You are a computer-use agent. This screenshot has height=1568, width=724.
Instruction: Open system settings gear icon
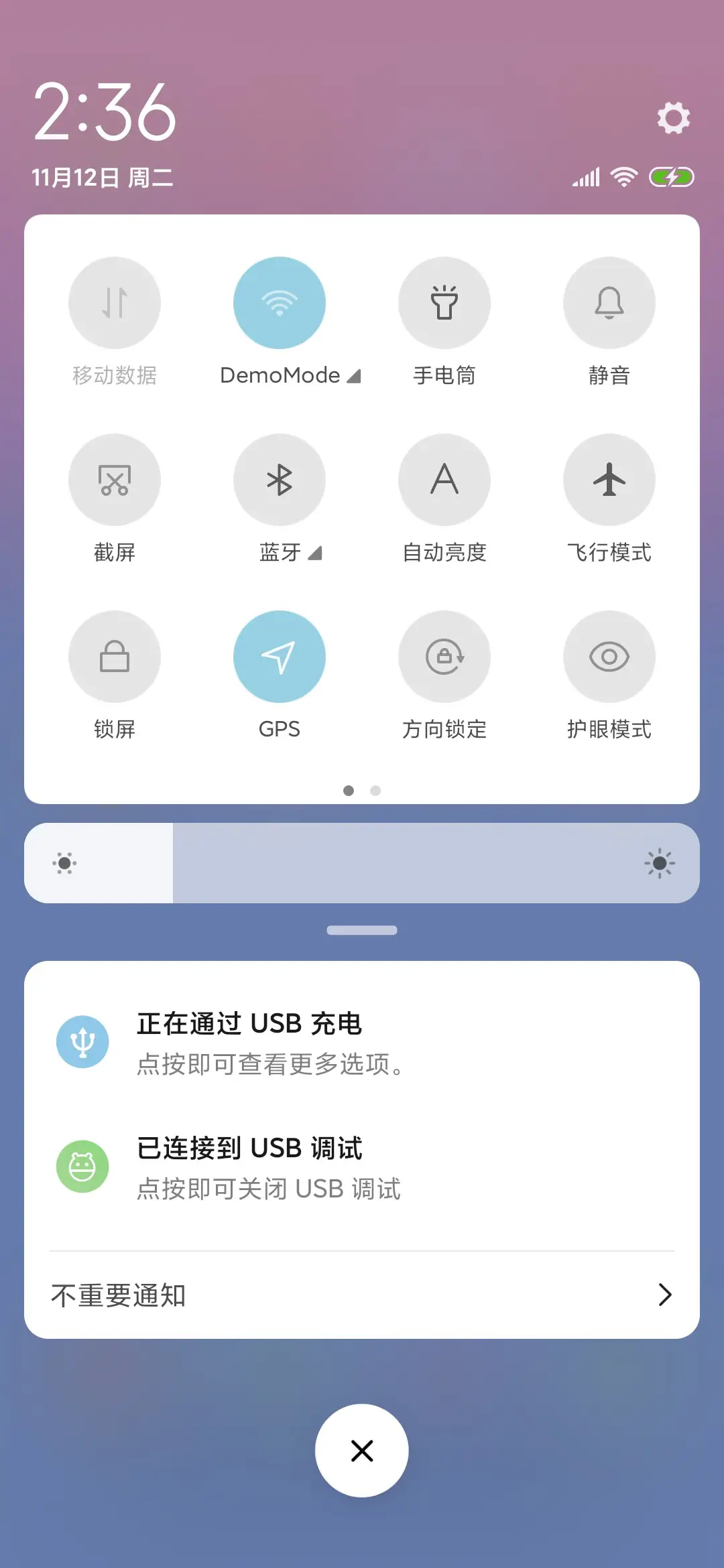tap(672, 118)
